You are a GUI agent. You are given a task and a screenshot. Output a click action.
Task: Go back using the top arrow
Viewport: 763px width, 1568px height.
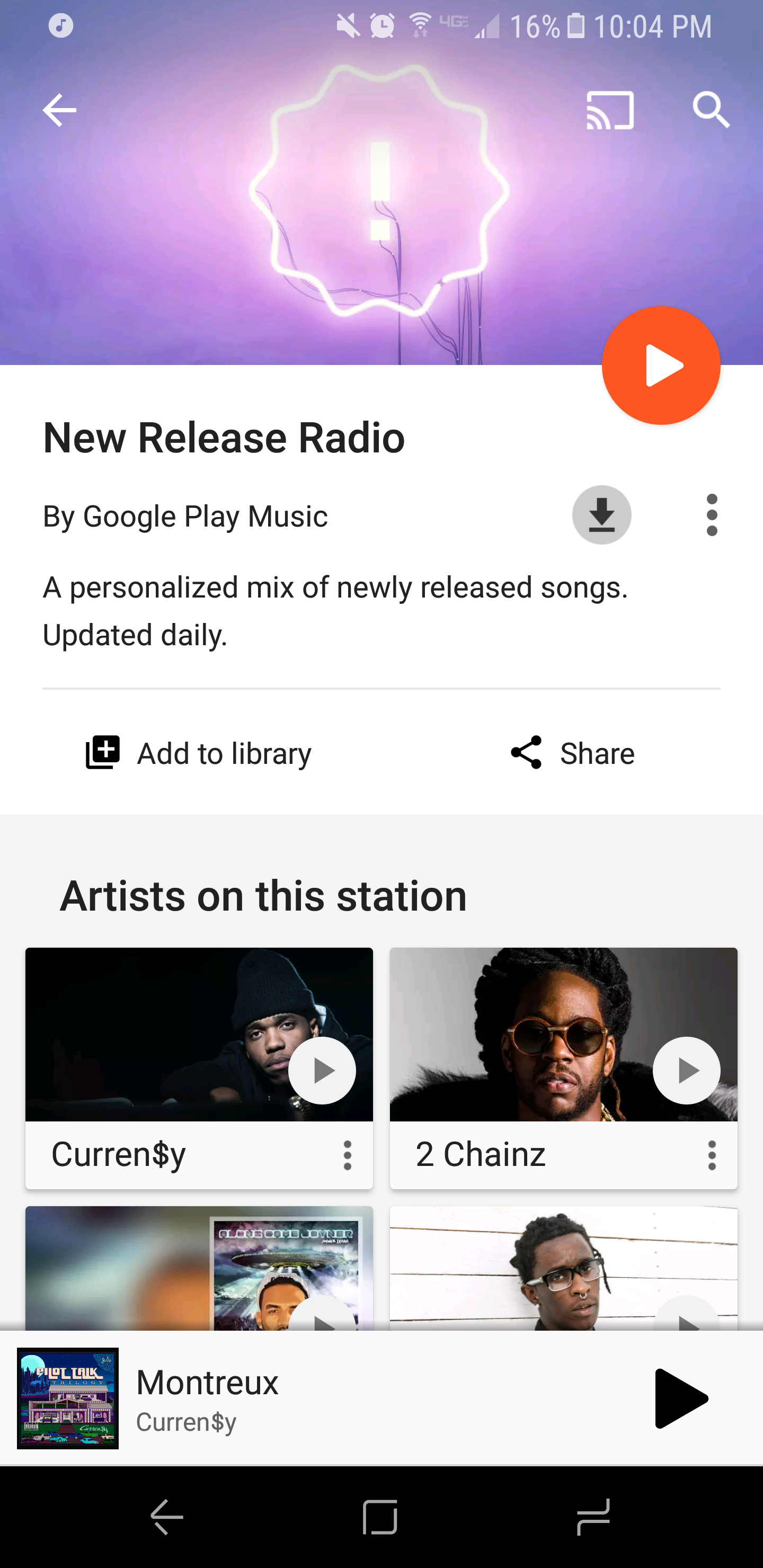click(x=59, y=110)
